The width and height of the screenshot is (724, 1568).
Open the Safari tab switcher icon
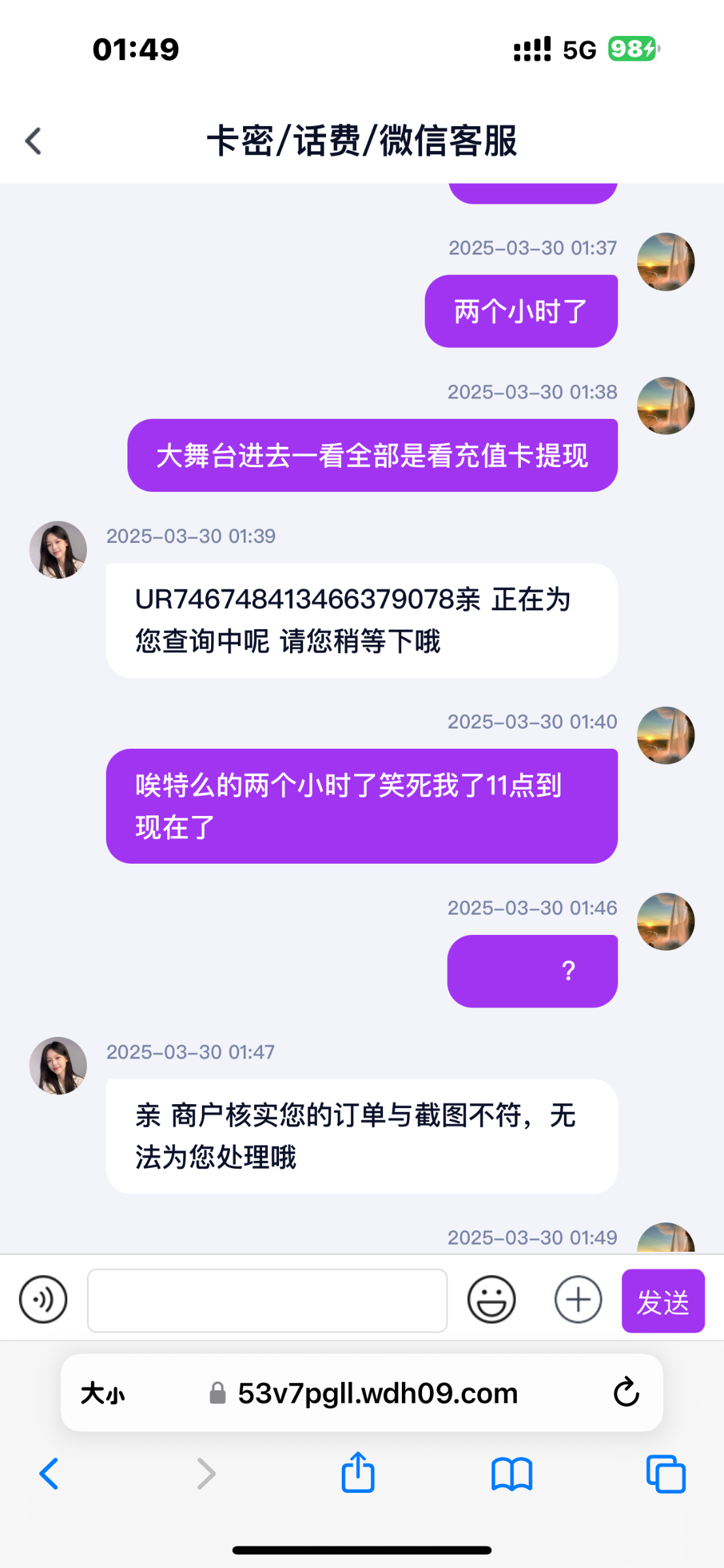[x=666, y=1473]
